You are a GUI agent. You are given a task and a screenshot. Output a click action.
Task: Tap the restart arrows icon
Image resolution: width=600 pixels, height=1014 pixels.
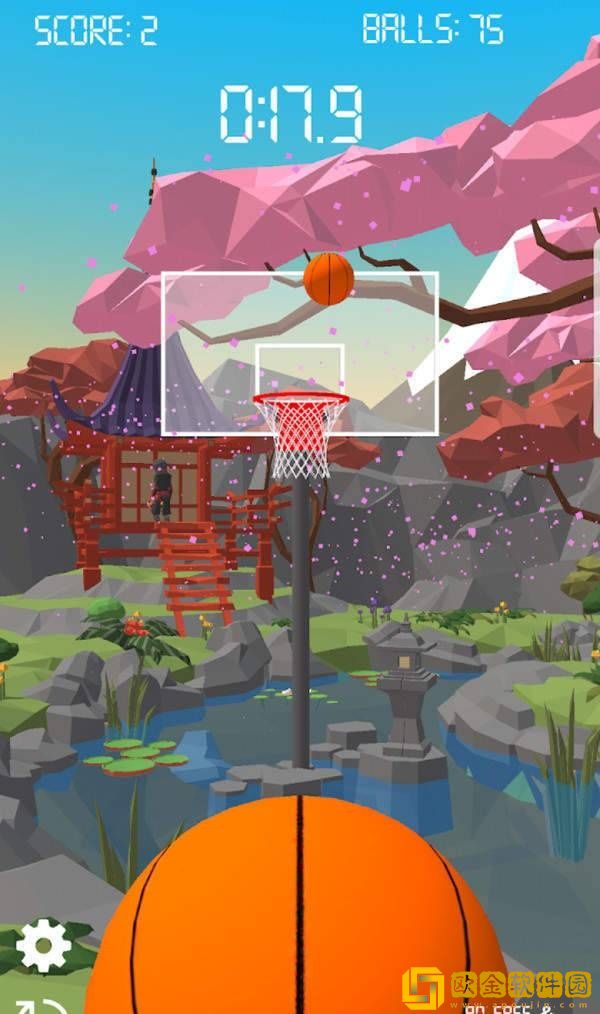coord(40,1004)
